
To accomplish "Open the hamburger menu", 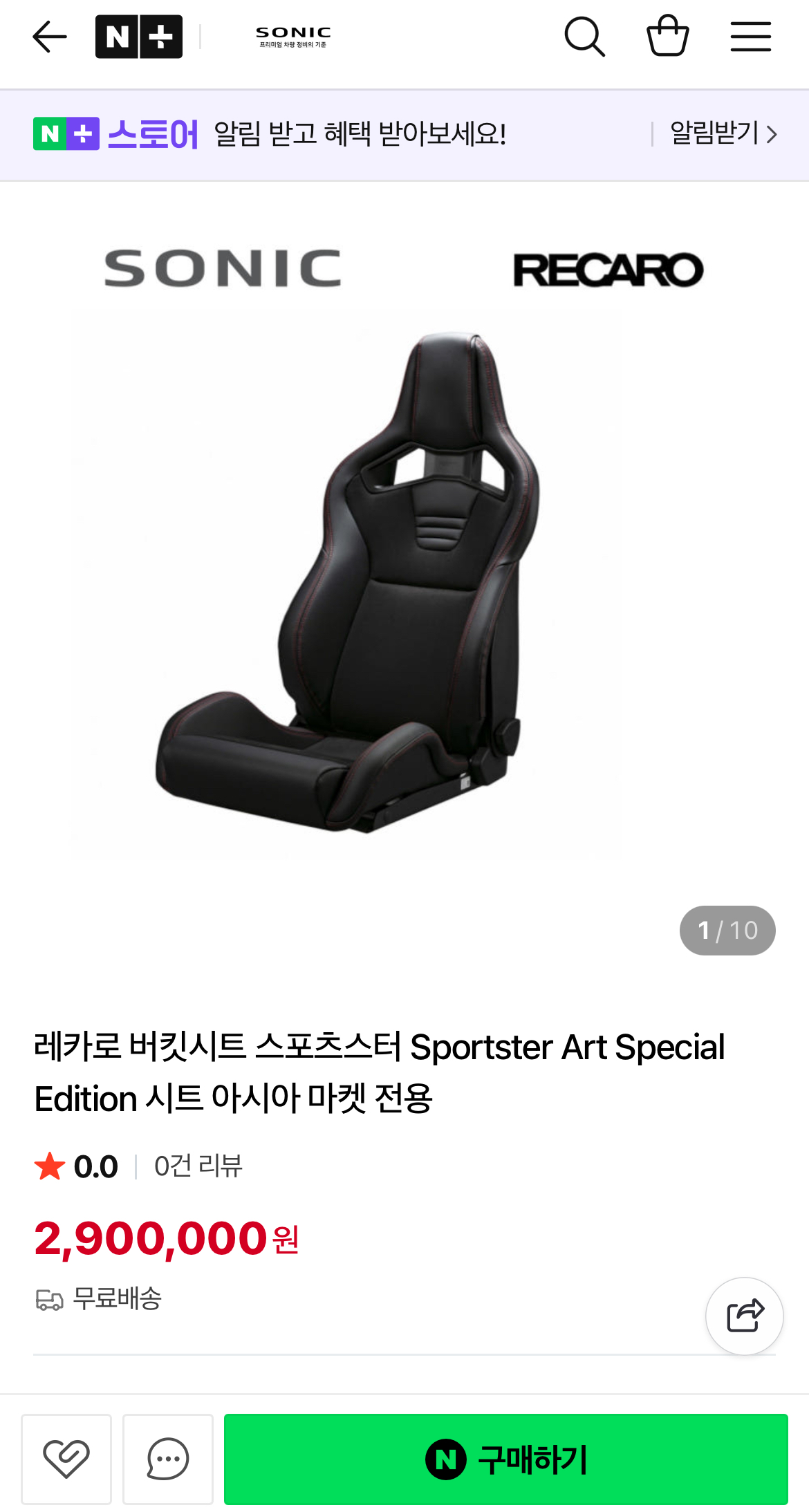I will (750, 37).
